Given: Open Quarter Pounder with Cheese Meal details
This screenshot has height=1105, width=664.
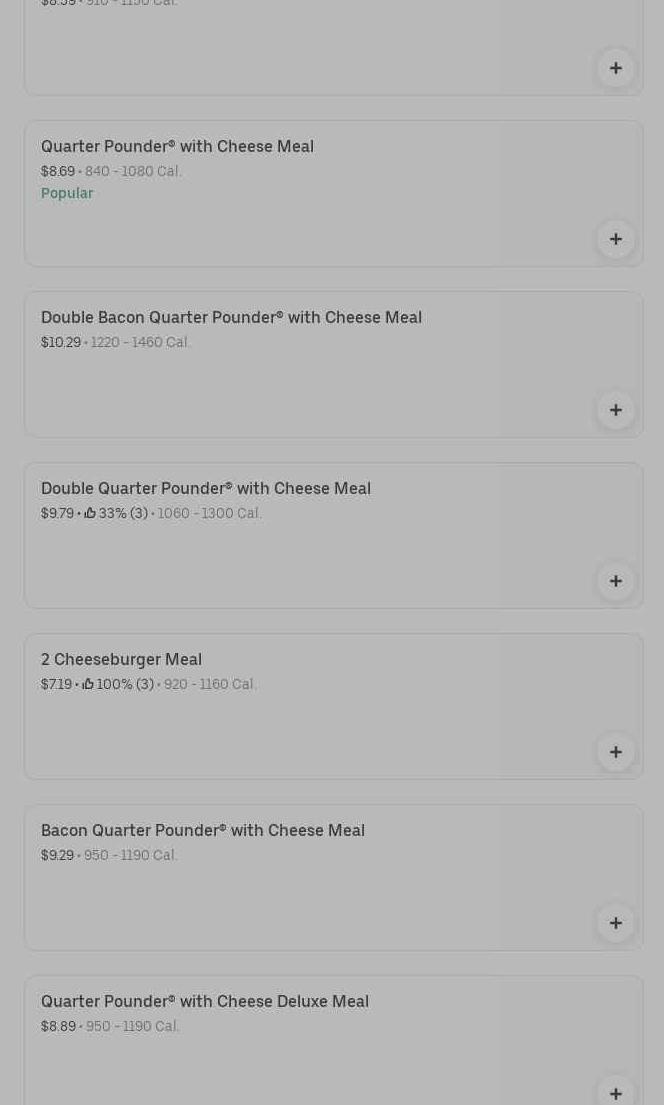Looking at the screenshot, I should [177, 147].
